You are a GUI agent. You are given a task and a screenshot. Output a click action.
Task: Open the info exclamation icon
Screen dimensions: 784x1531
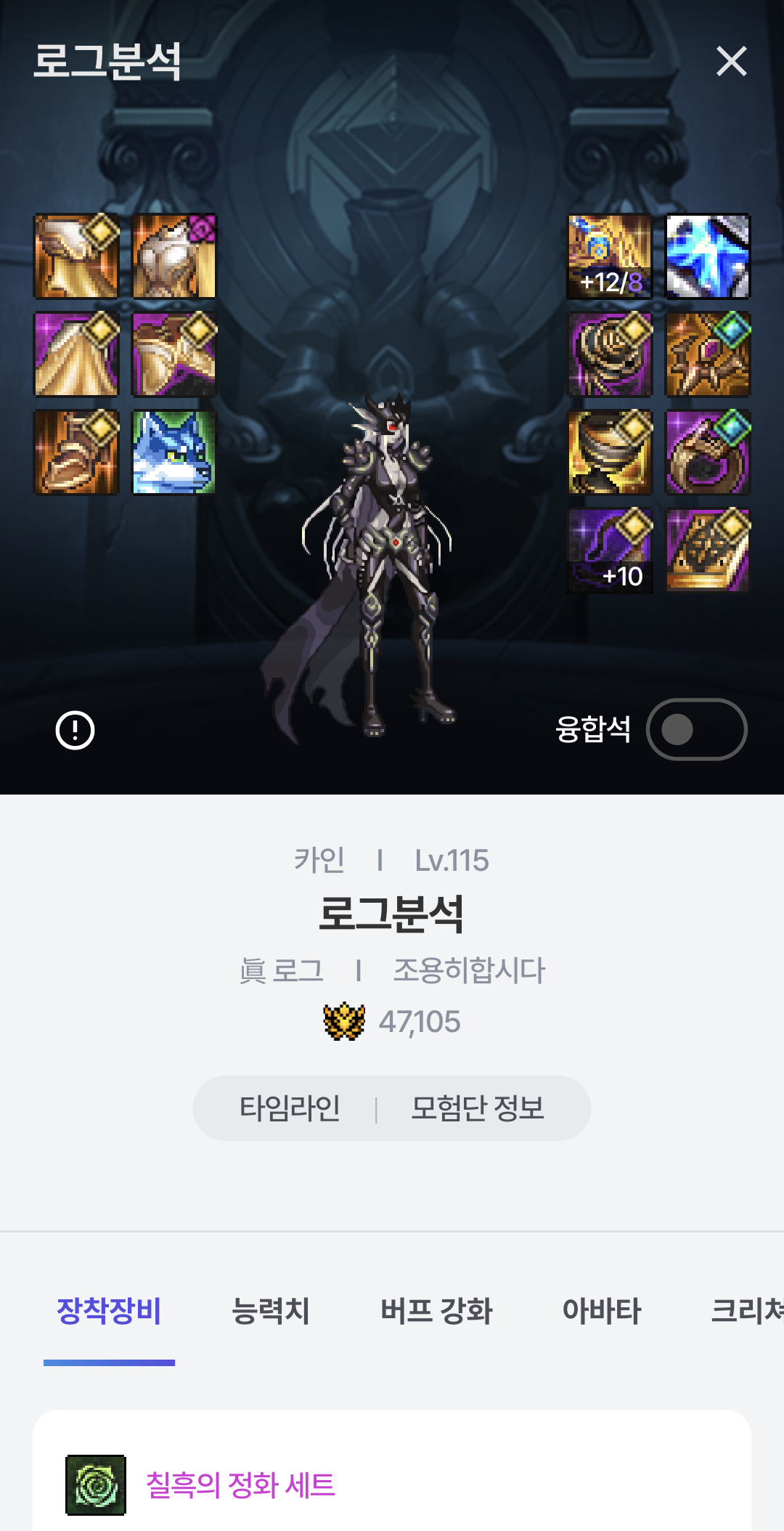pos(75,730)
